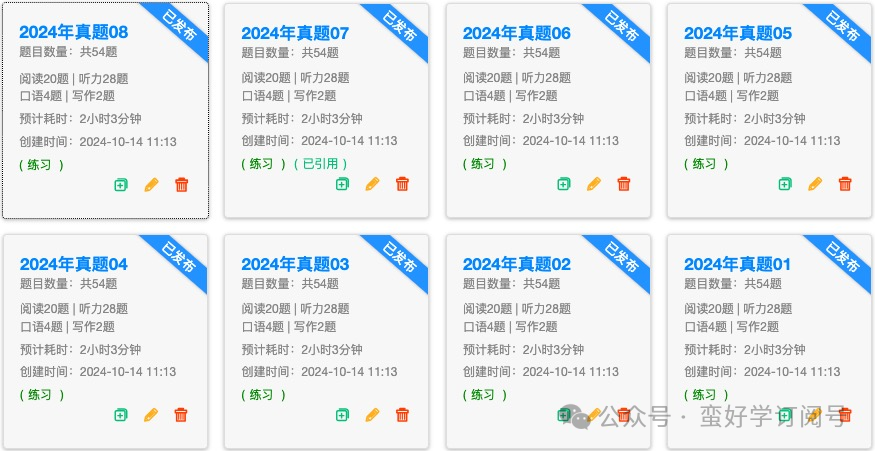Open the 2024年真题03 paper
The image size is (875, 451).
[x=295, y=264]
